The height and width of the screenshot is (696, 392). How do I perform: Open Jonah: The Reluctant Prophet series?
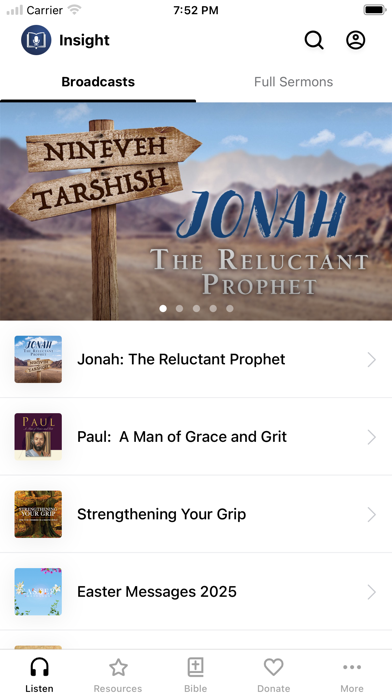point(196,359)
